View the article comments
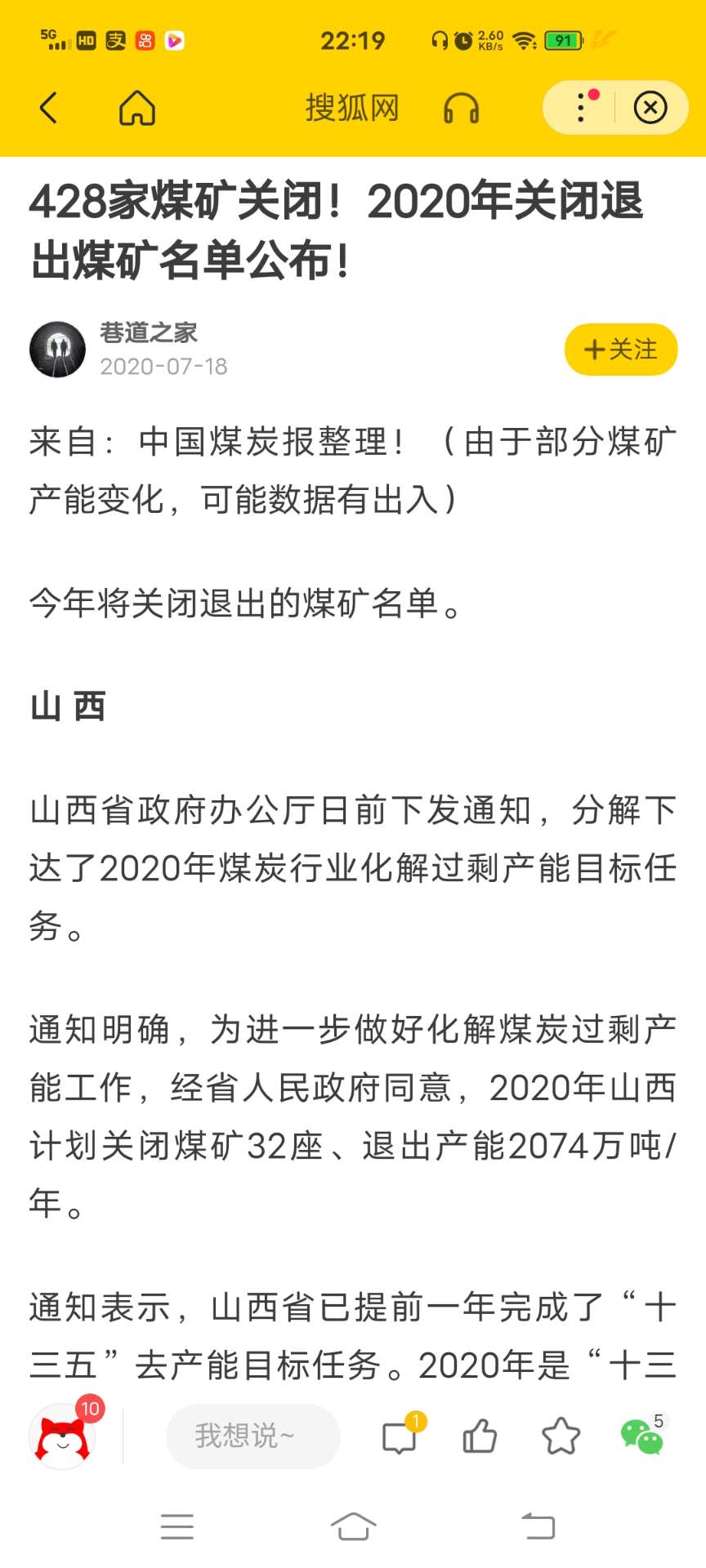 click(400, 1437)
